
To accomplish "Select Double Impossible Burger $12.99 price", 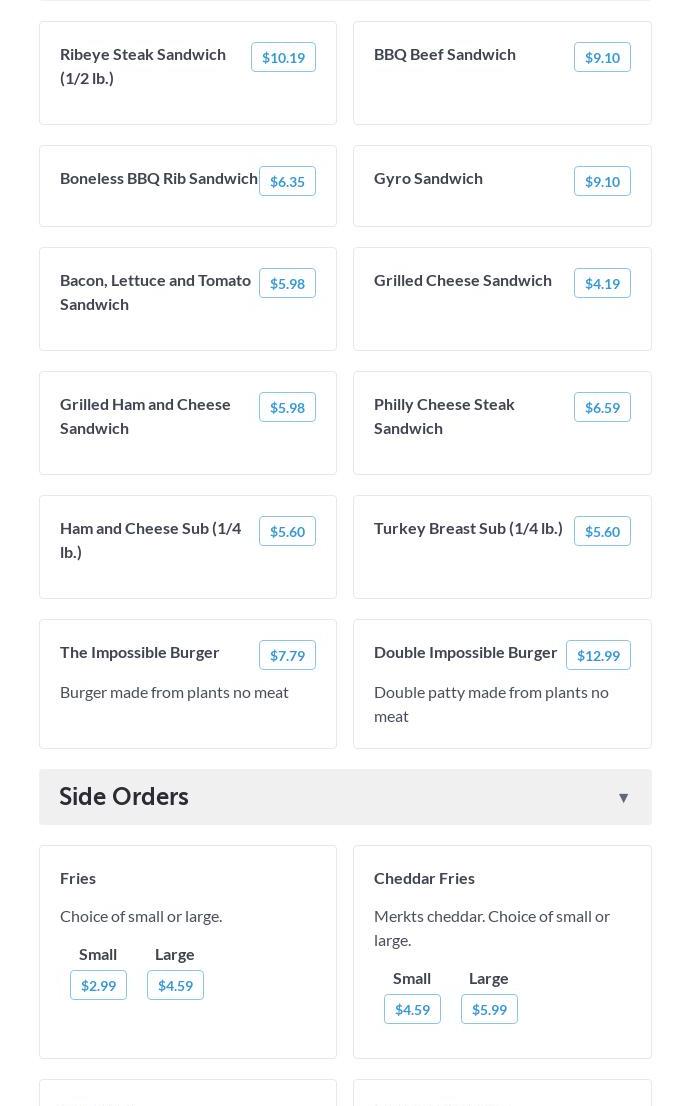I will 598,656.
